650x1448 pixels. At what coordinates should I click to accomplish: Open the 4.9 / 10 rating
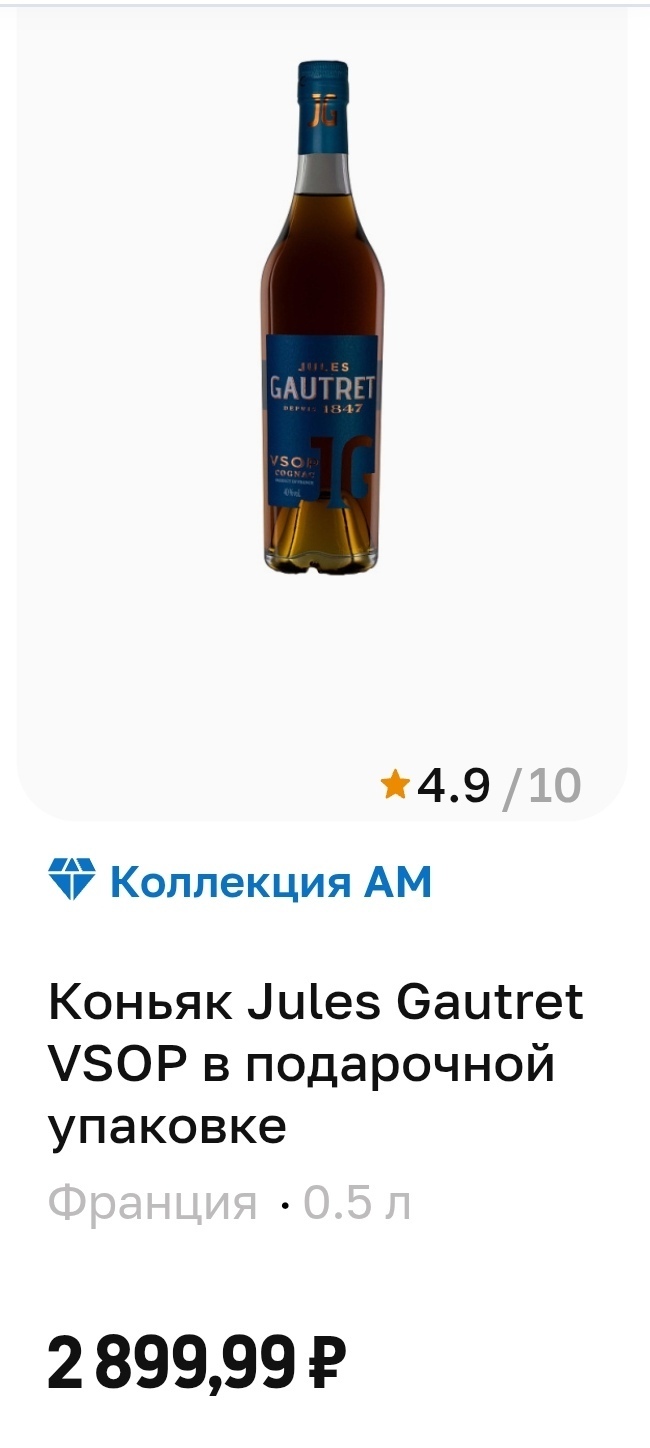(x=481, y=786)
